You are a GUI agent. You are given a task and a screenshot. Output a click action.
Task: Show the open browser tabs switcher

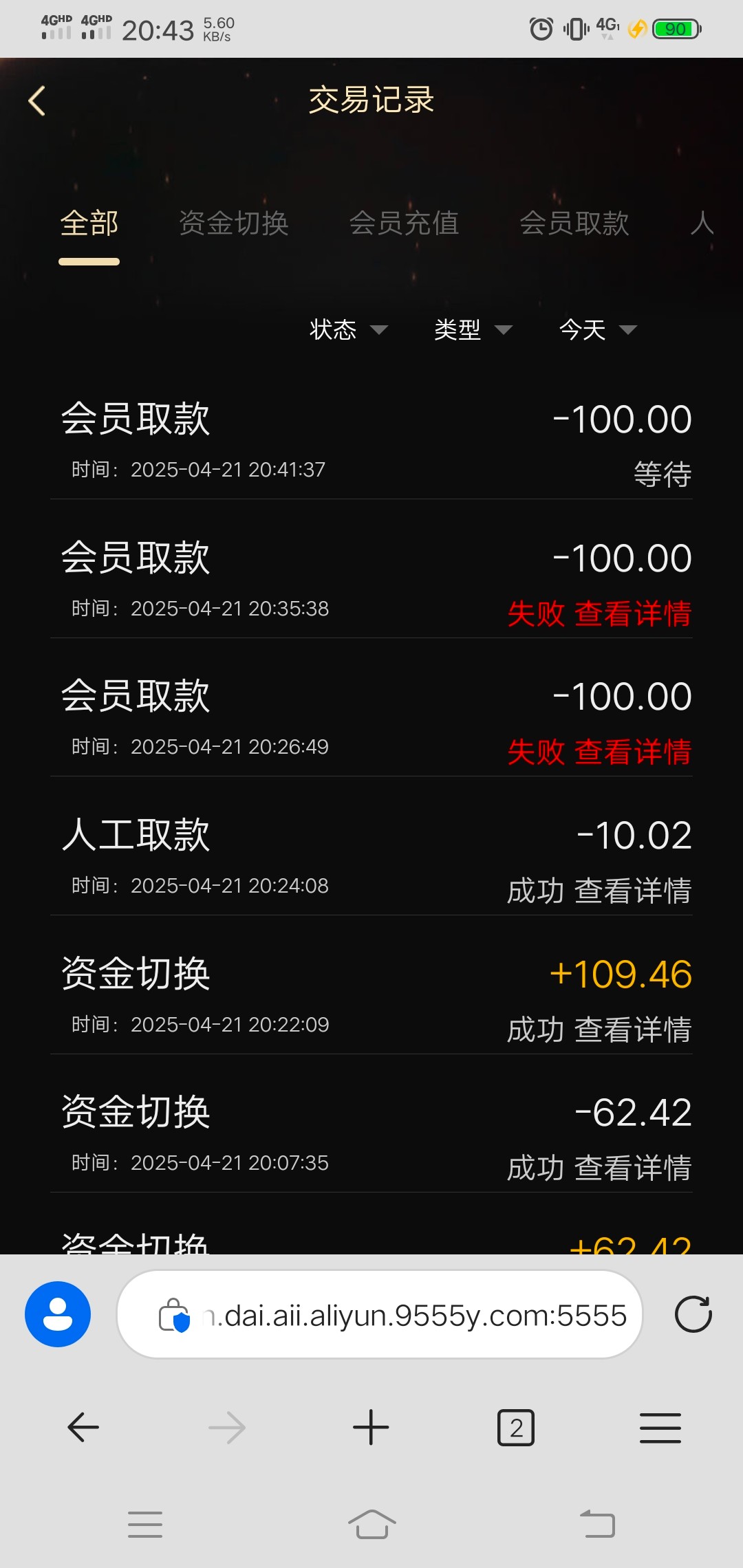click(x=516, y=1428)
